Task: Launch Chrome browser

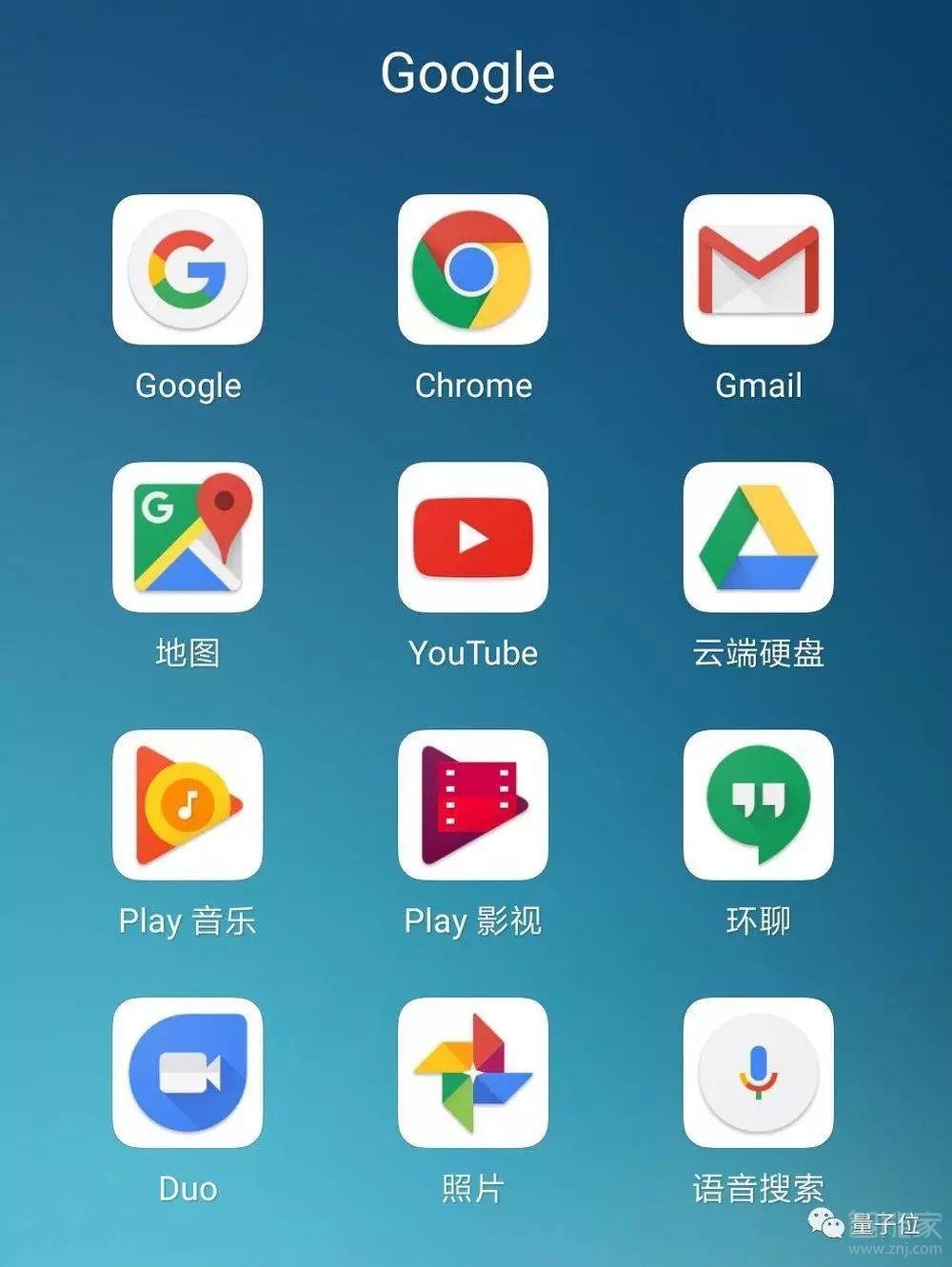Action: click(473, 271)
